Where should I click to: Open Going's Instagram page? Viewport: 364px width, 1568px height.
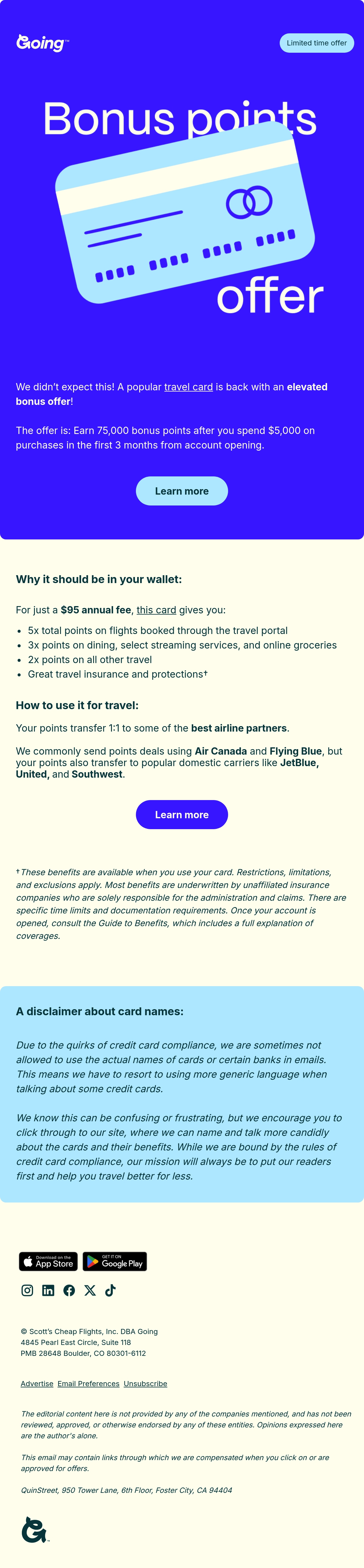point(27,1290)
